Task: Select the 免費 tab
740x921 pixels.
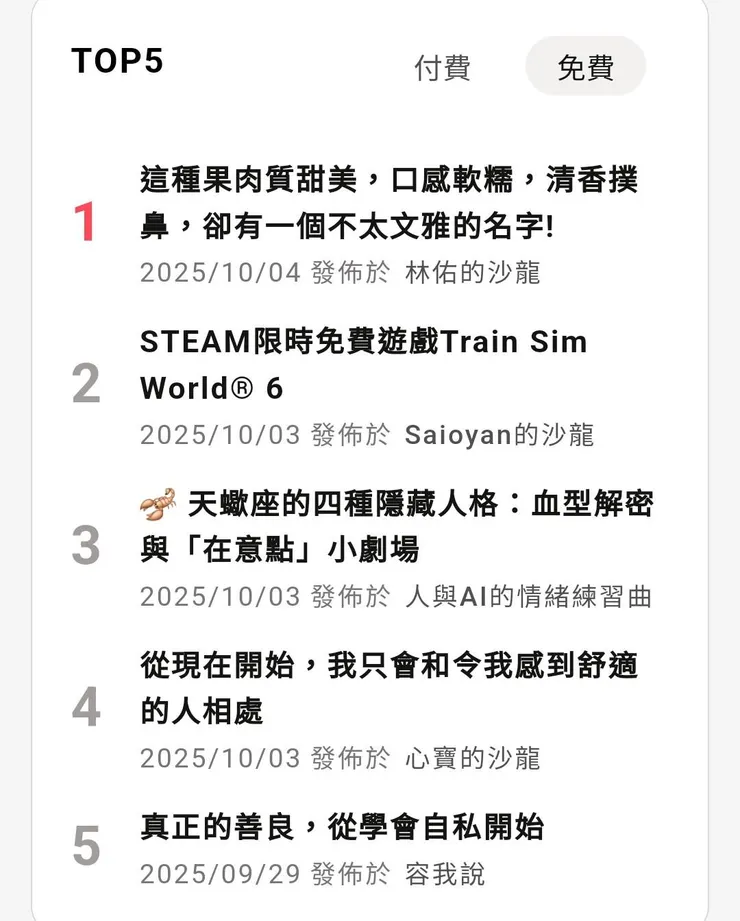Action: coord(585,67)
